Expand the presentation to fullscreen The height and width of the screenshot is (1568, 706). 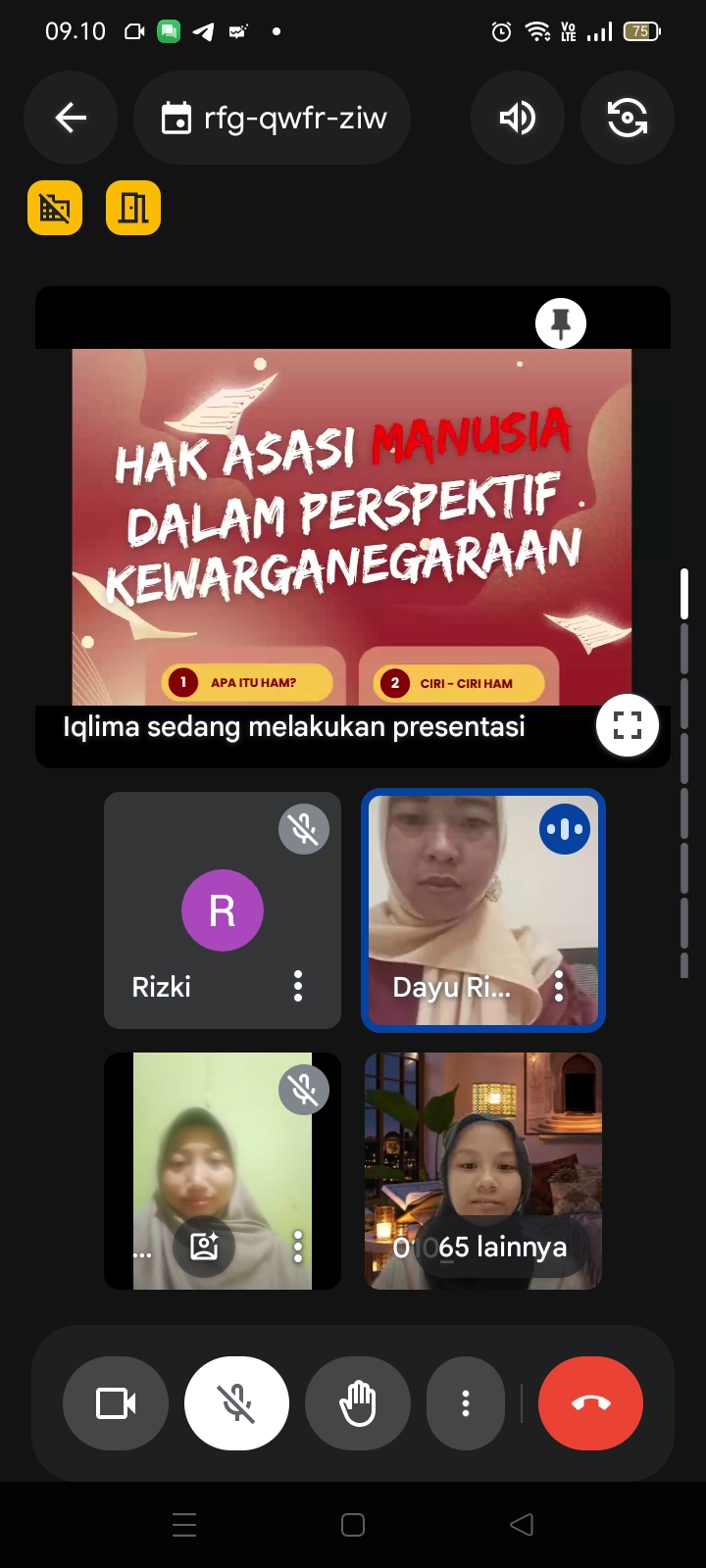click(627, 726)
